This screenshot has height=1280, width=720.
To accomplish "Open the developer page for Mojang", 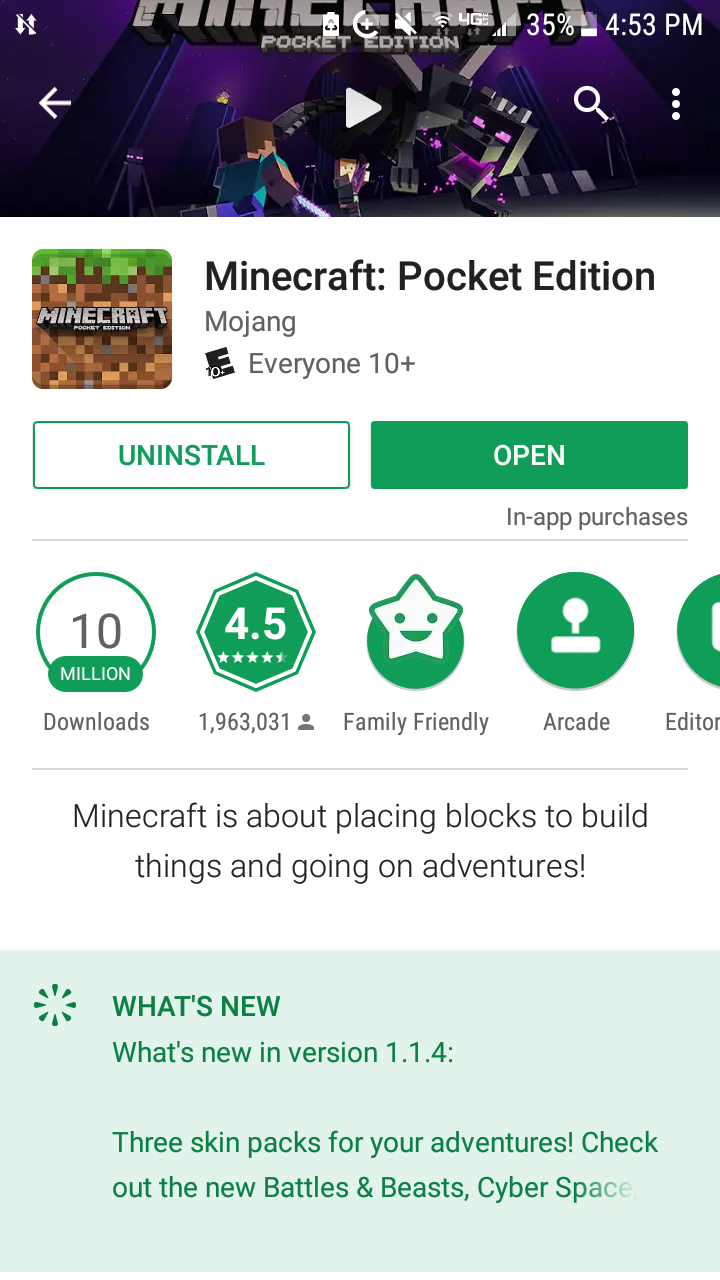I will point(250,322).
